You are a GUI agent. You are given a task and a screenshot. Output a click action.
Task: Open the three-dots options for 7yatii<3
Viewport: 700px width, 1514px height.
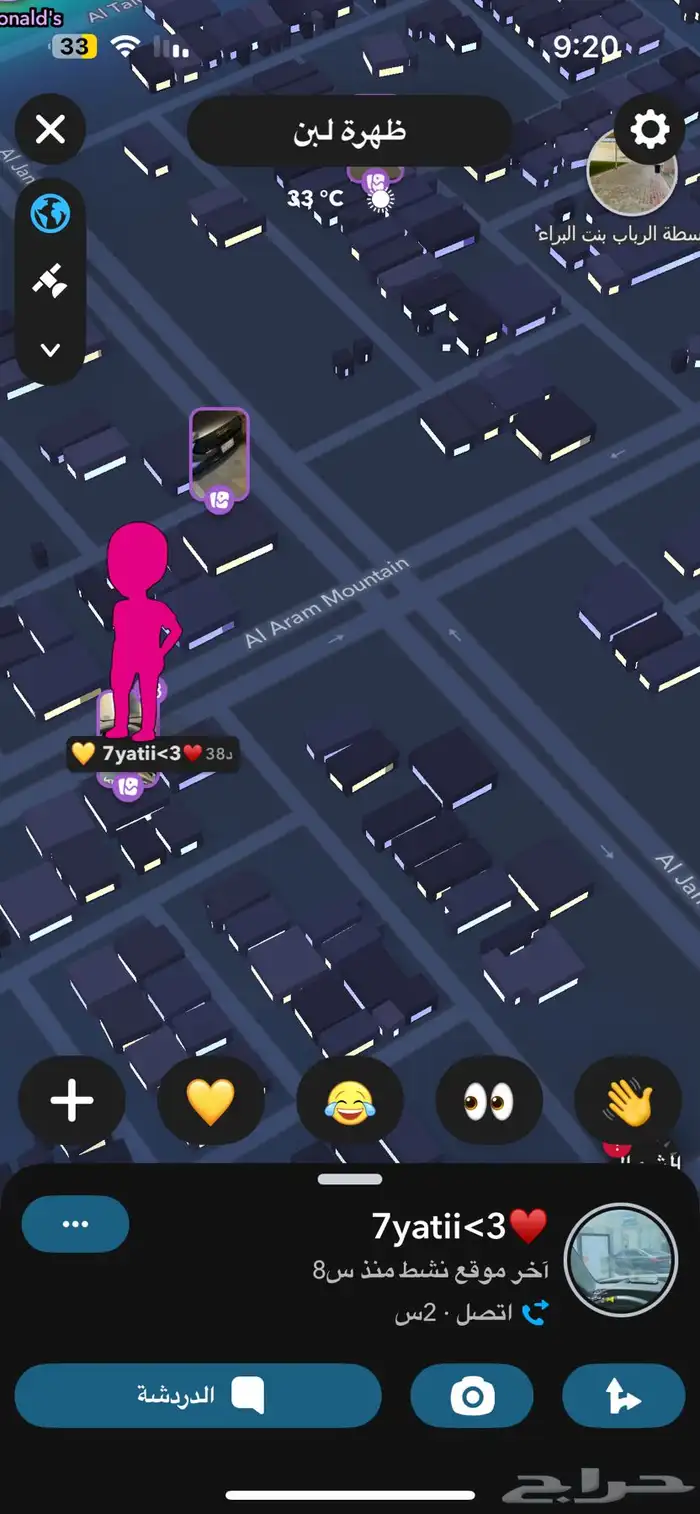click(x=75, y=1224)
